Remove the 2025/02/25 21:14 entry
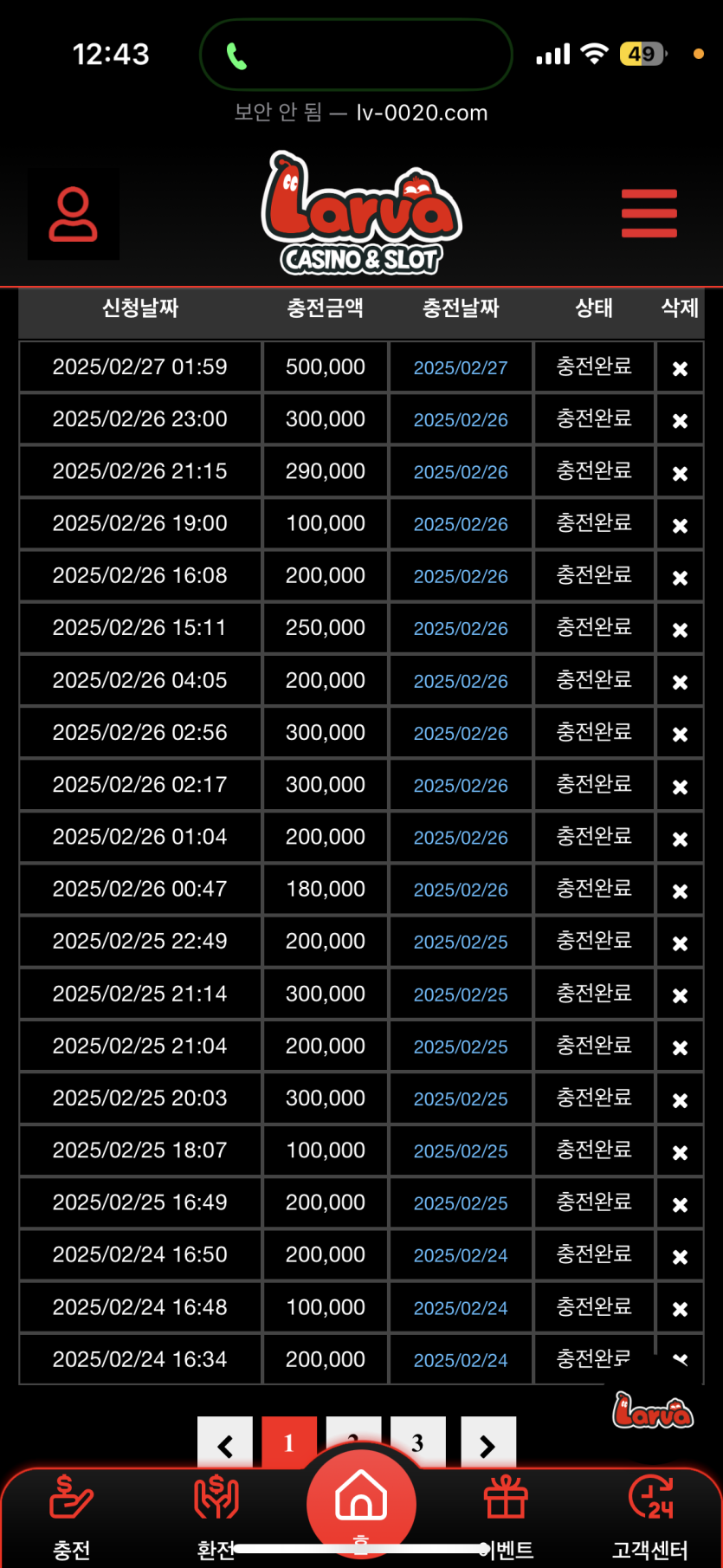The width and height of the screenshot is (723, 1568). (x=680, y=995)
